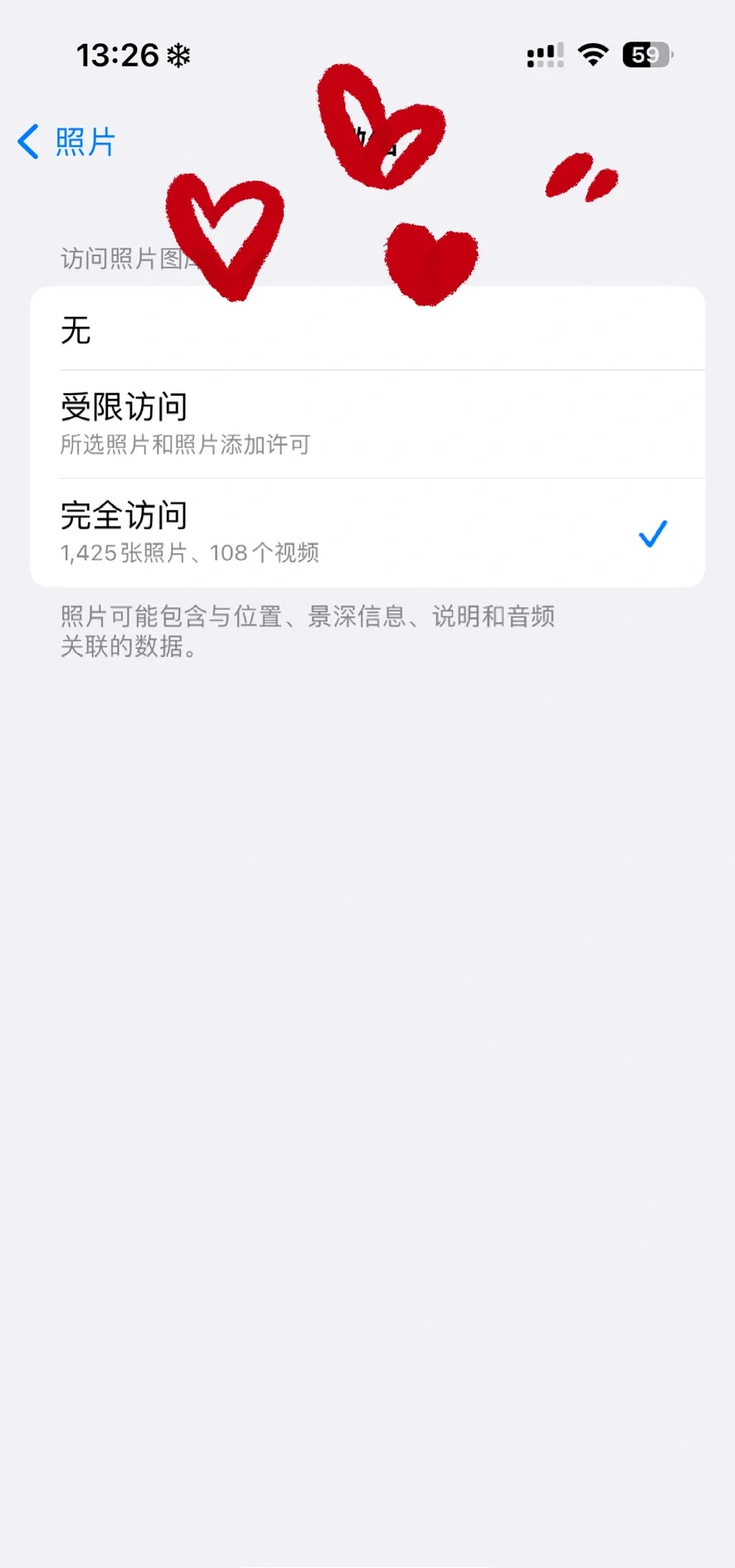Image resolution: width=735 pixels, height=1568 pixels.
Task: Tap the clock showing 13:26
Action: pos(116,55)
